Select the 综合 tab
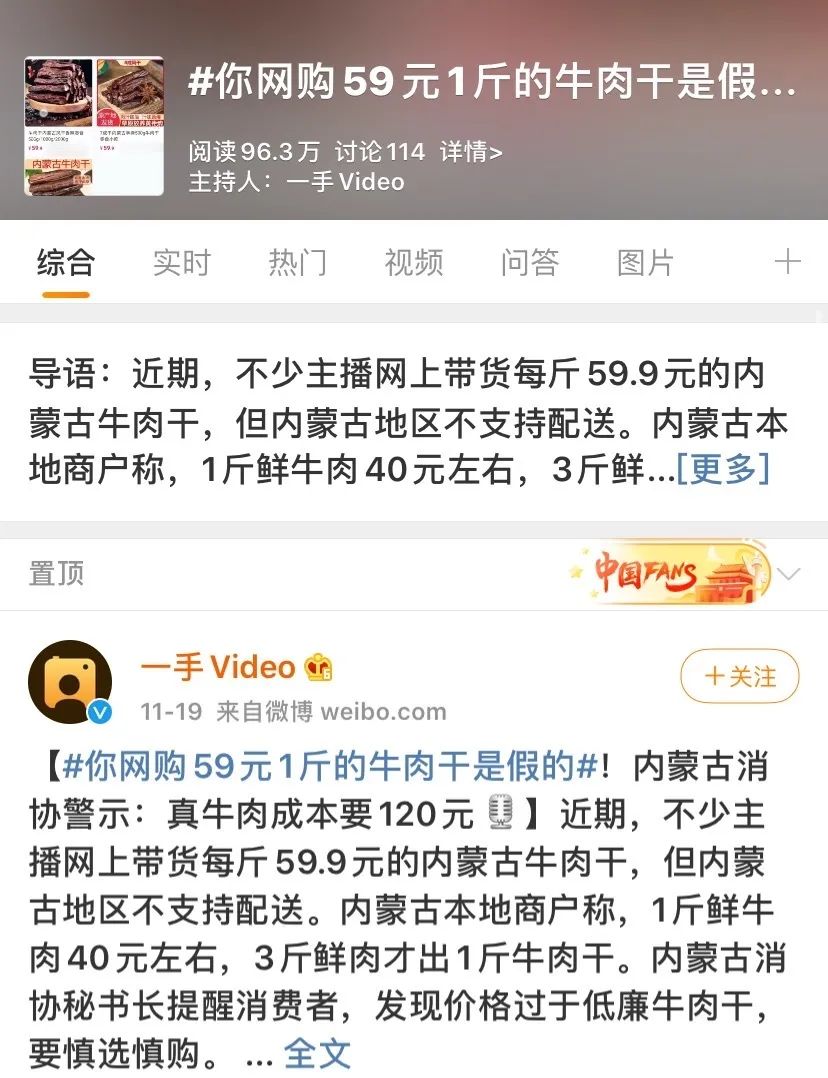This screenshot has width=828, height=1078. coord(66,263)
